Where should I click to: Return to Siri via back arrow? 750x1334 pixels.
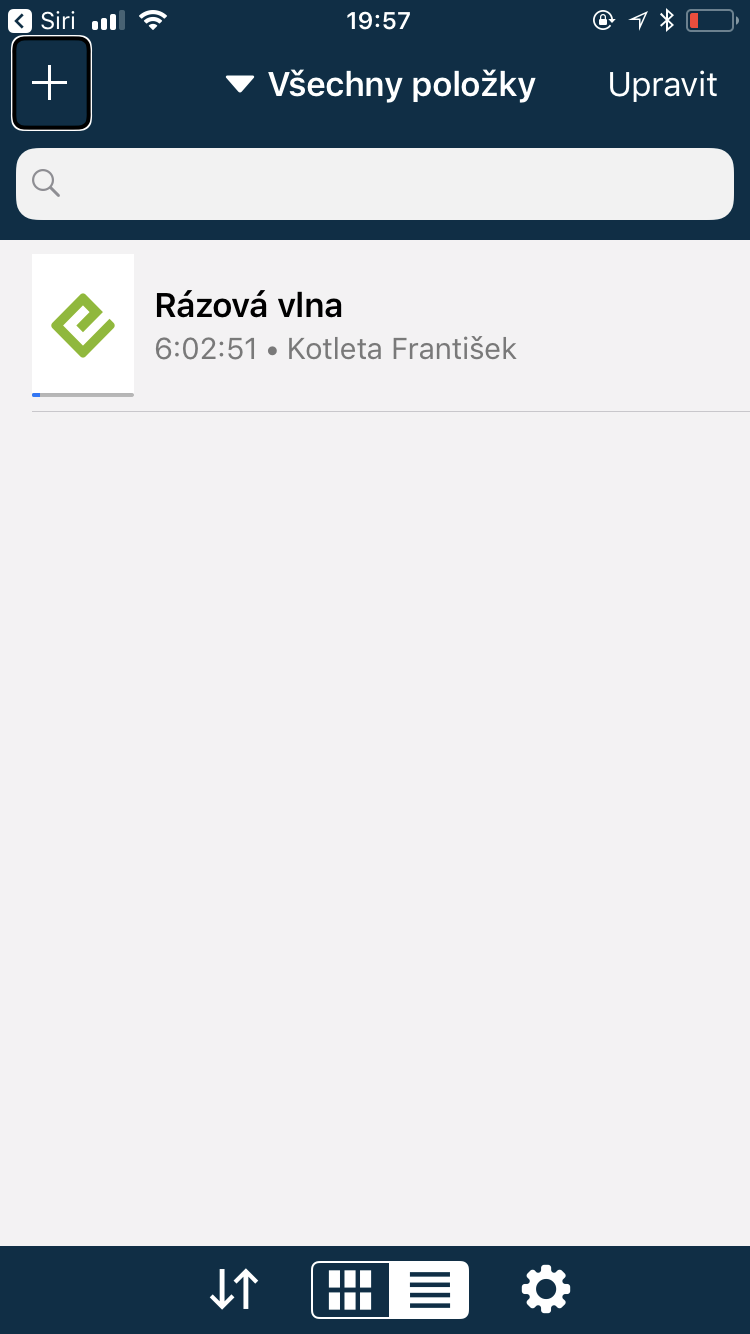pyautogui.click(x=20, y=21)
